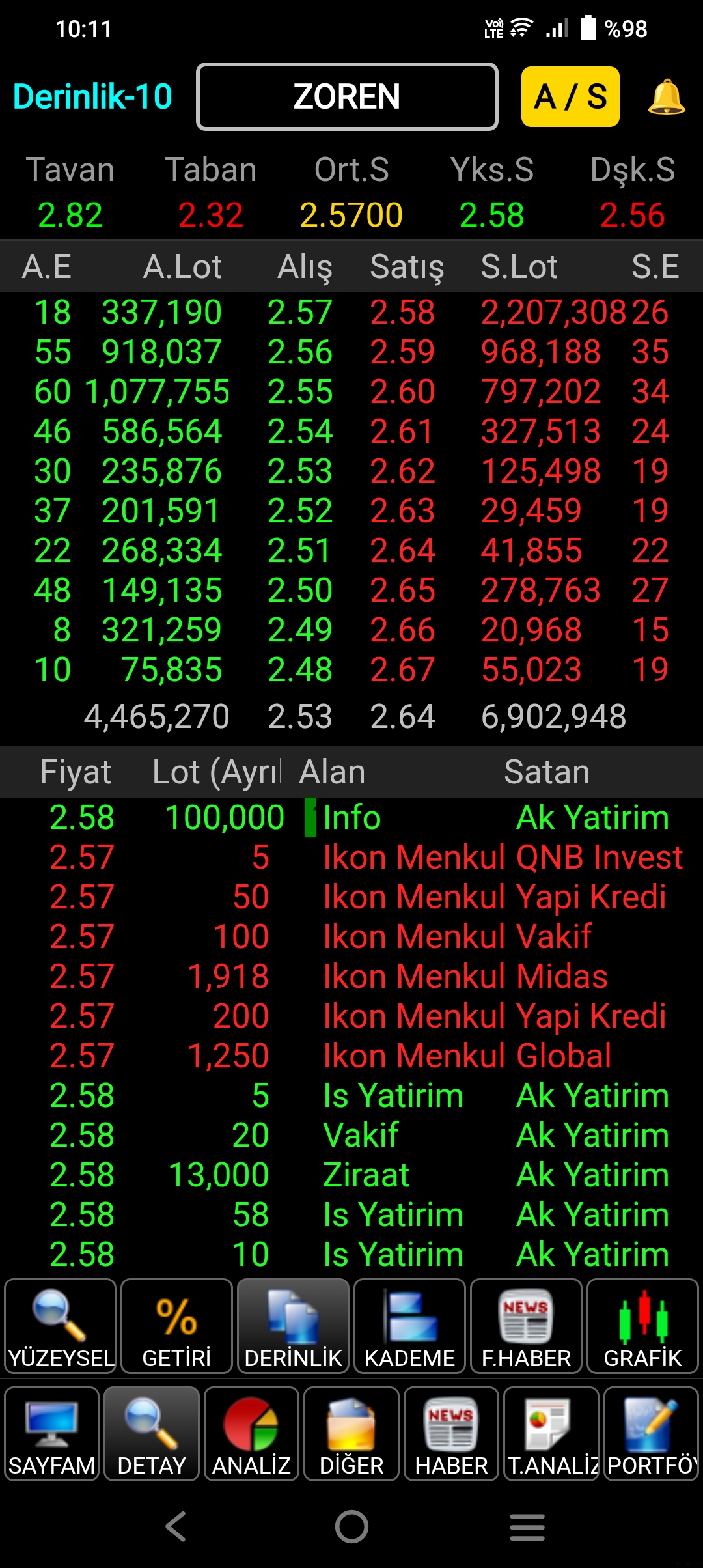
Task: Open the GETİRİ percentage view
Action: click(176, 1326)
